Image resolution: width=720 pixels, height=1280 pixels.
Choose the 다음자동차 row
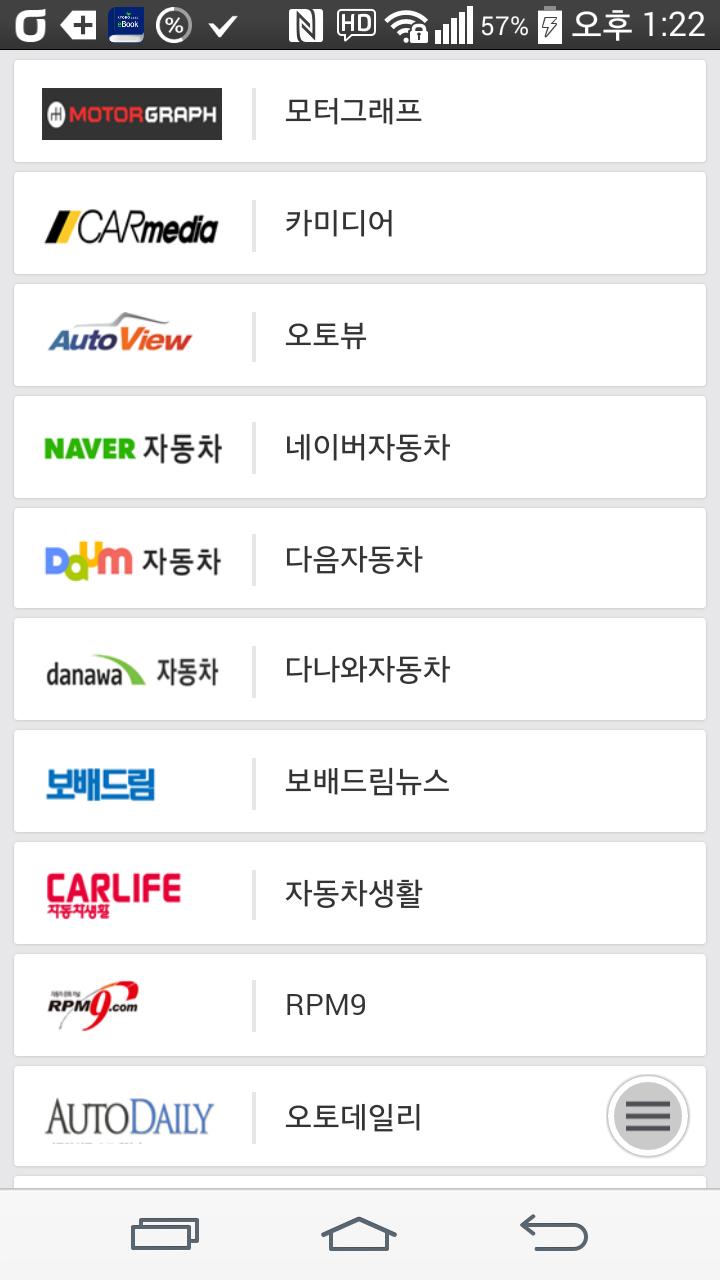pos(360,559)
